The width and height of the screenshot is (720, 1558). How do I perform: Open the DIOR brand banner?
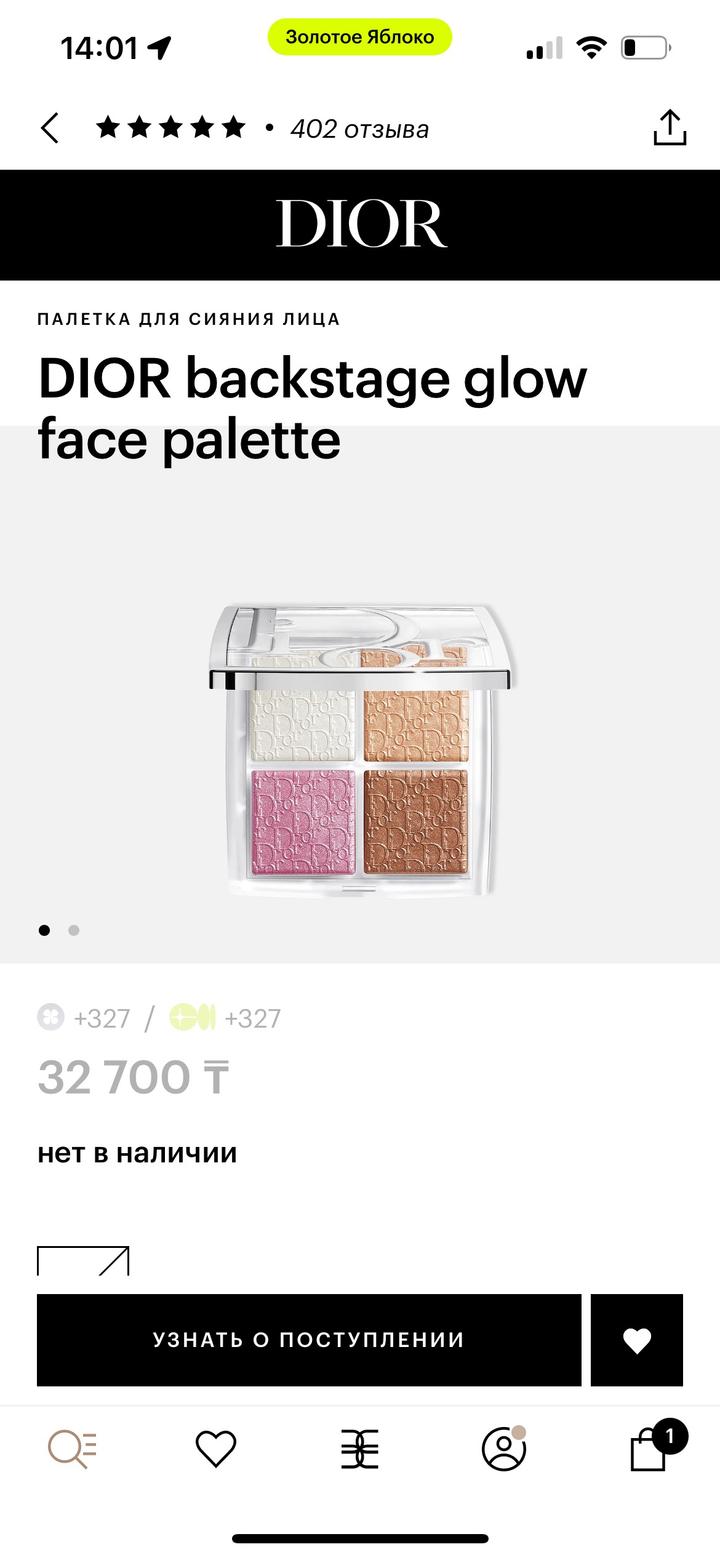[360, 224]
